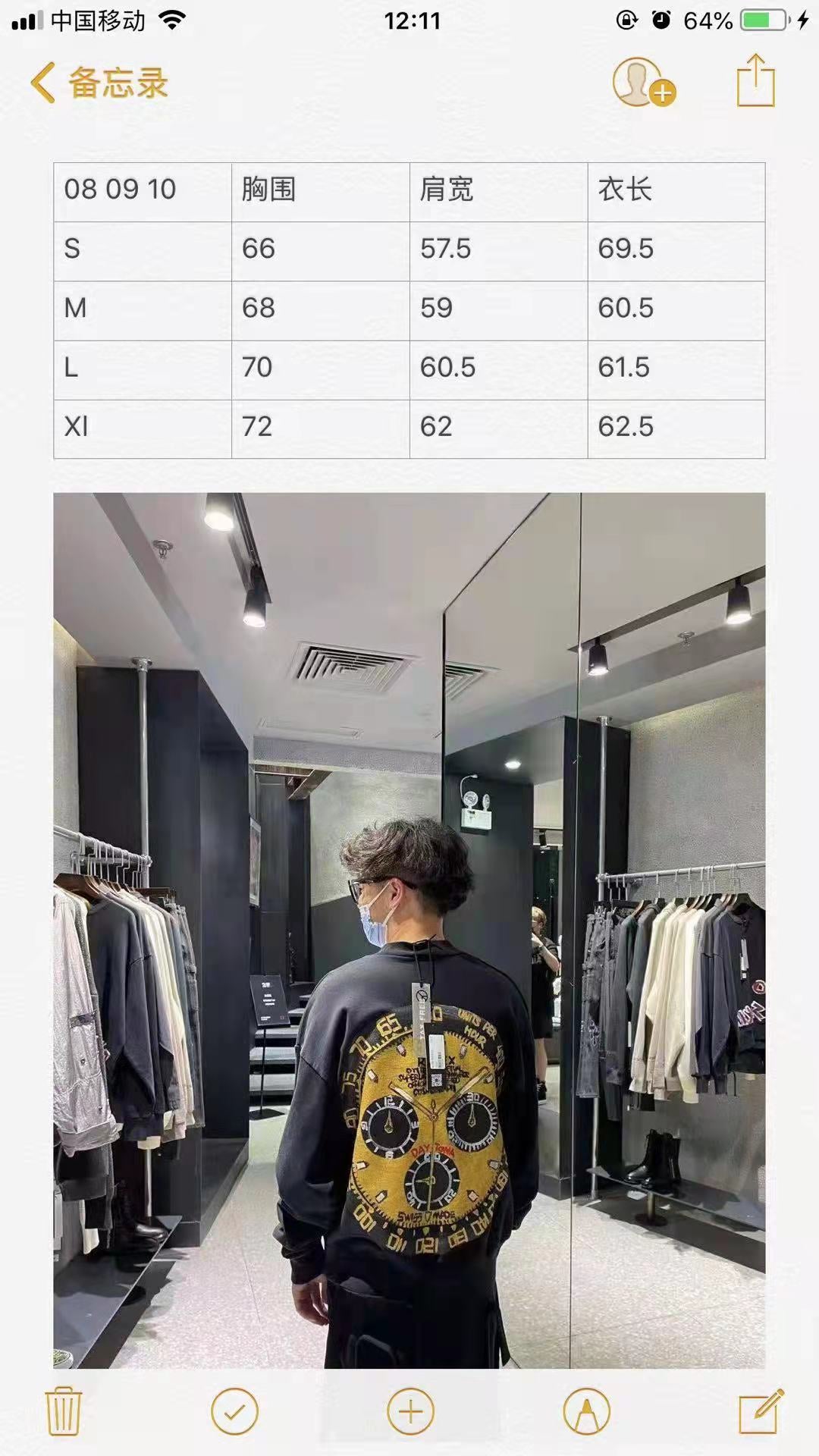Go back to 备忘录 list
Screen dimensions: 819x1456
99,82
